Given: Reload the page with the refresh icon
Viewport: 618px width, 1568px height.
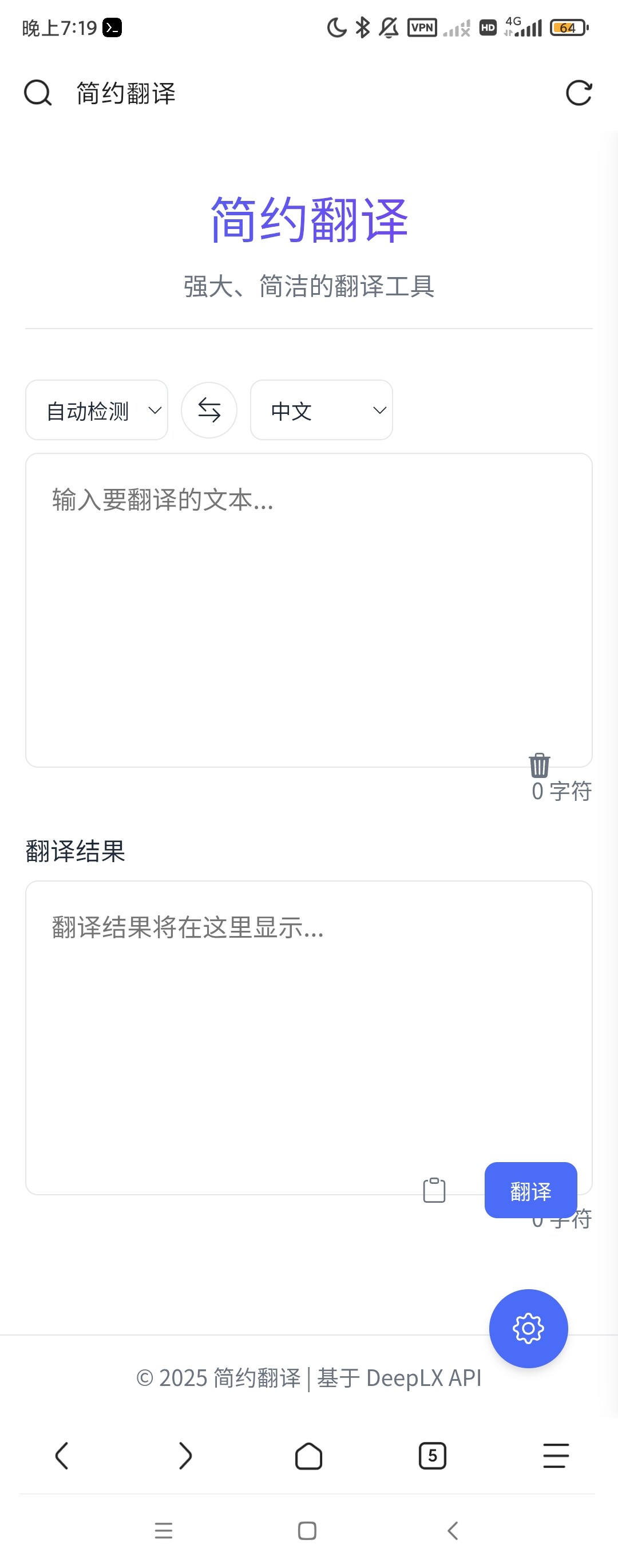Looking at the screenshot, I should 579,93.
